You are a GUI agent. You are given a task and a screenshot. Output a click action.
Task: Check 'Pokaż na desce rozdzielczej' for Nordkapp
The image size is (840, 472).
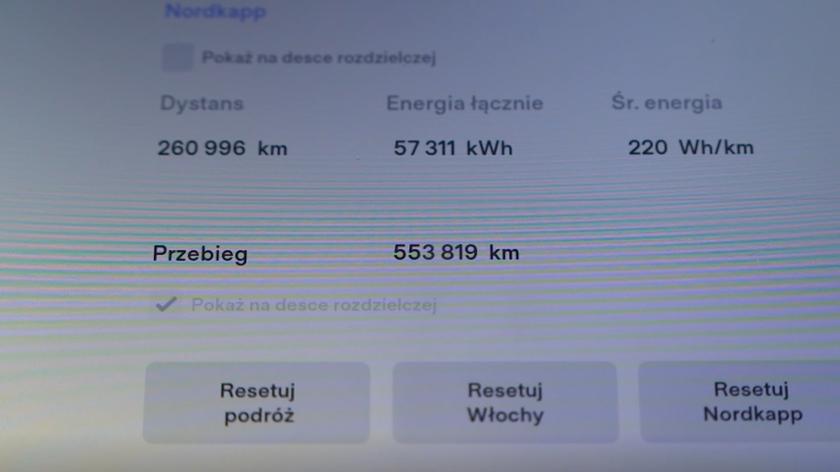(178, 58)
